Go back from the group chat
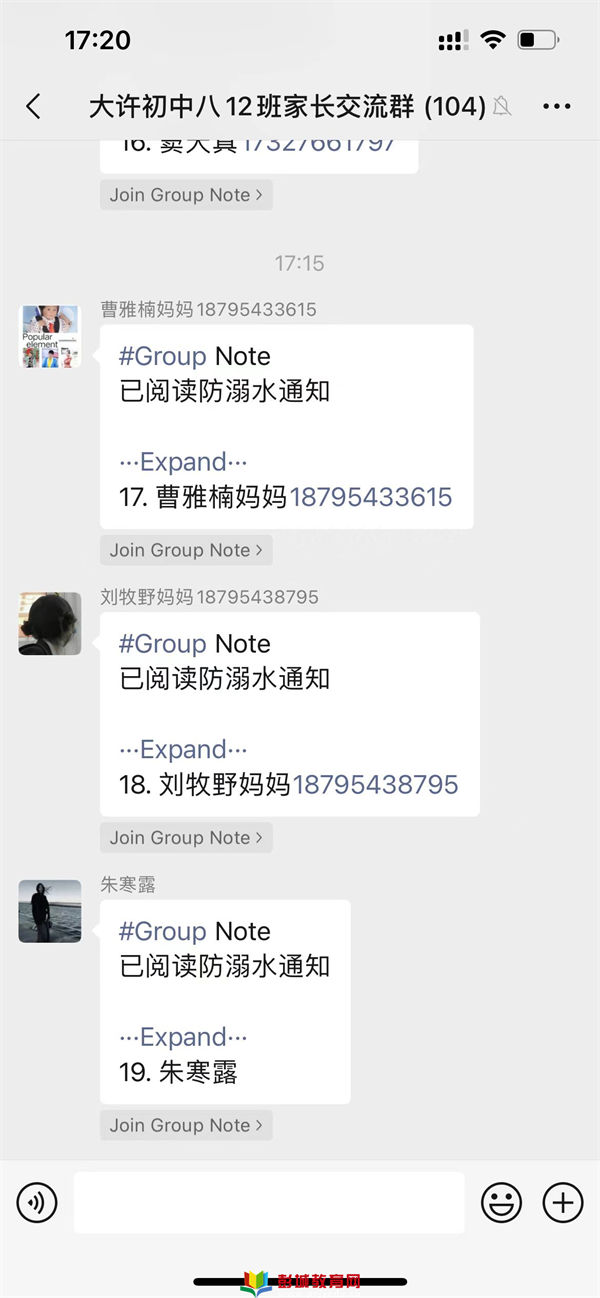Image resolution: width=600 pixels, height=1298 pixels. (33, 107)
